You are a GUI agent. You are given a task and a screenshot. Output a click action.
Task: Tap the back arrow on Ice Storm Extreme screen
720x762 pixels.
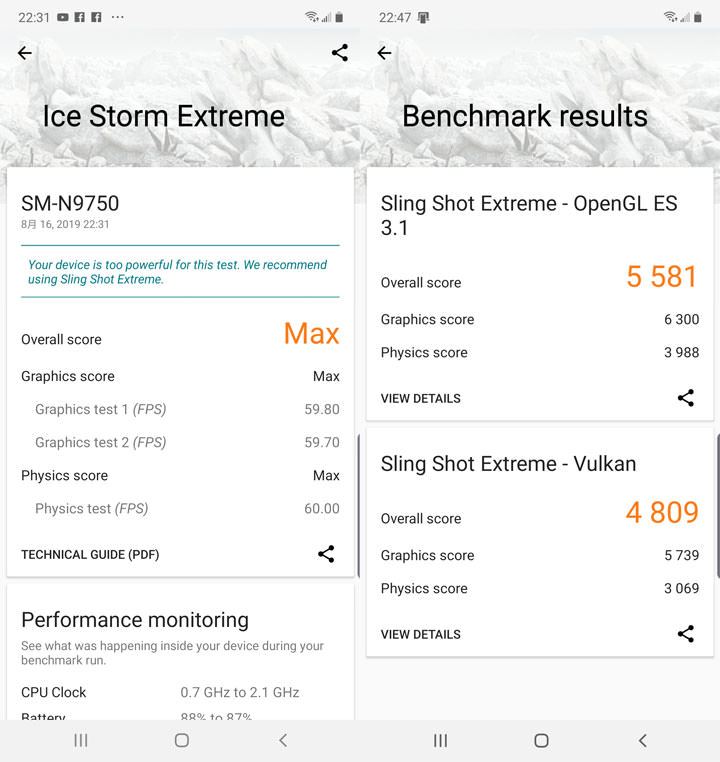(25, 53)
